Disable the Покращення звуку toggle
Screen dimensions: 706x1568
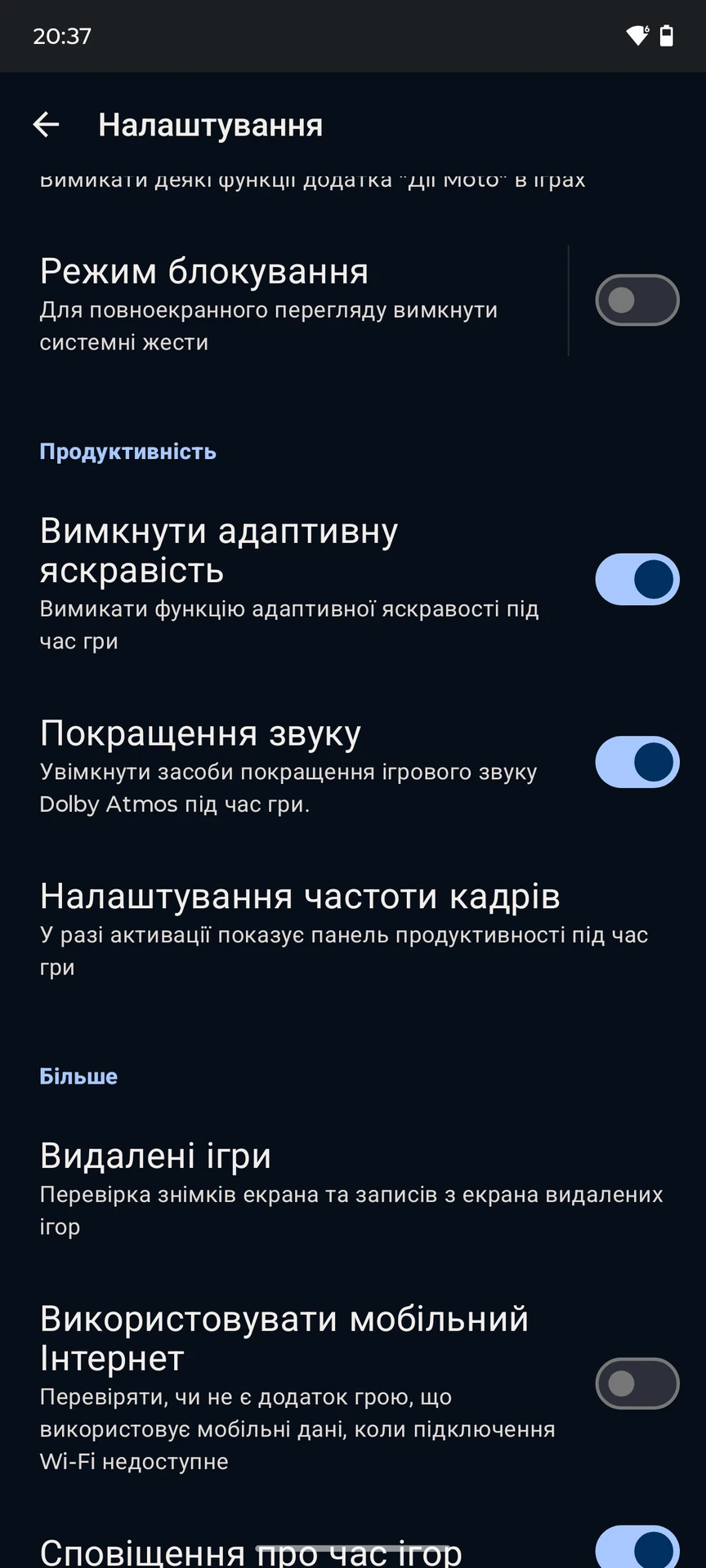click(x=637, y=762)
